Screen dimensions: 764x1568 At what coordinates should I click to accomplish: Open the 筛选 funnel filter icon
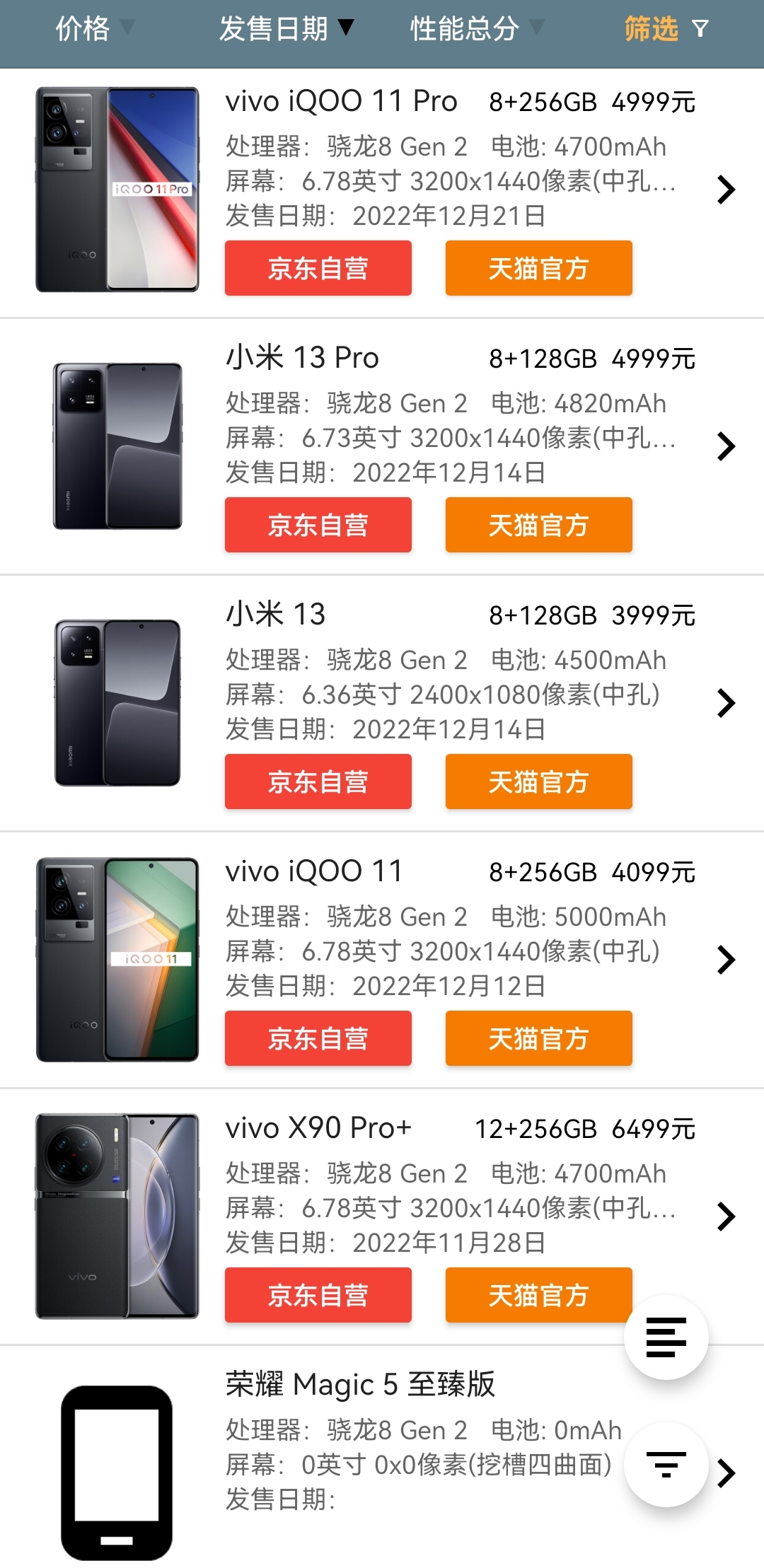[x=701, y=29]
